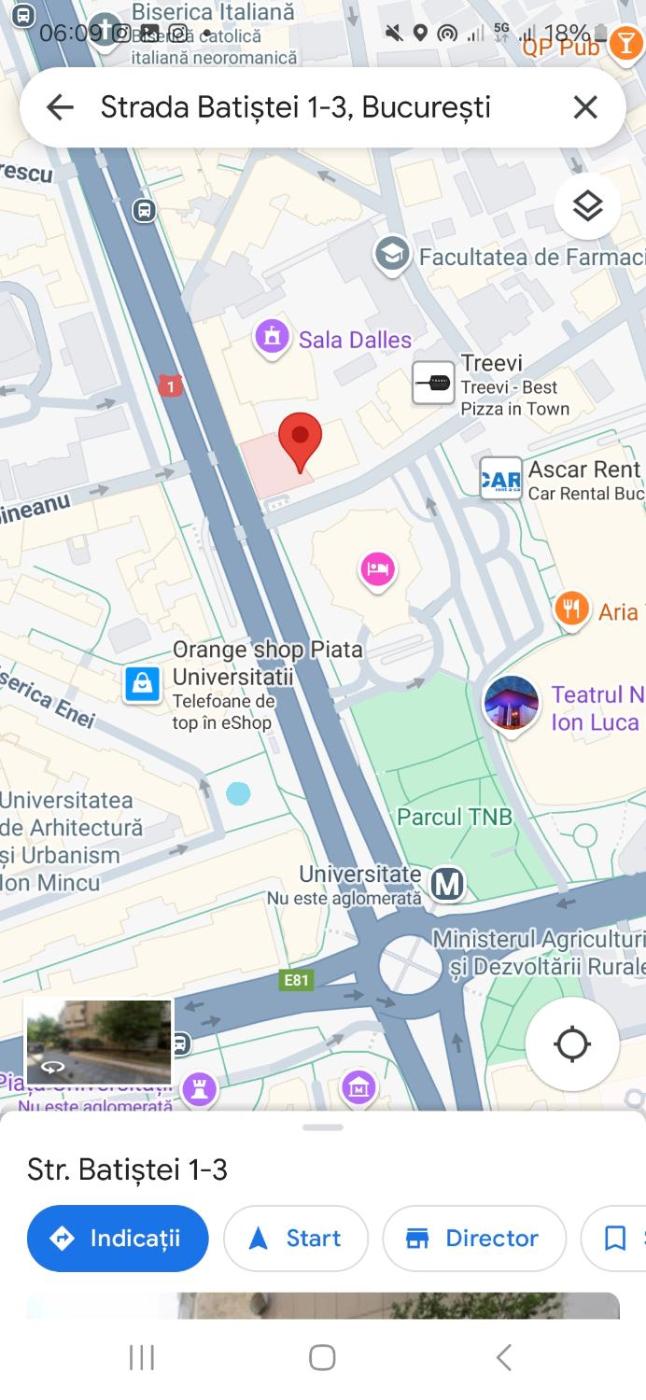Open Treevi pizza place marker
646x1400 pixels.
click(x=434, y=383)
